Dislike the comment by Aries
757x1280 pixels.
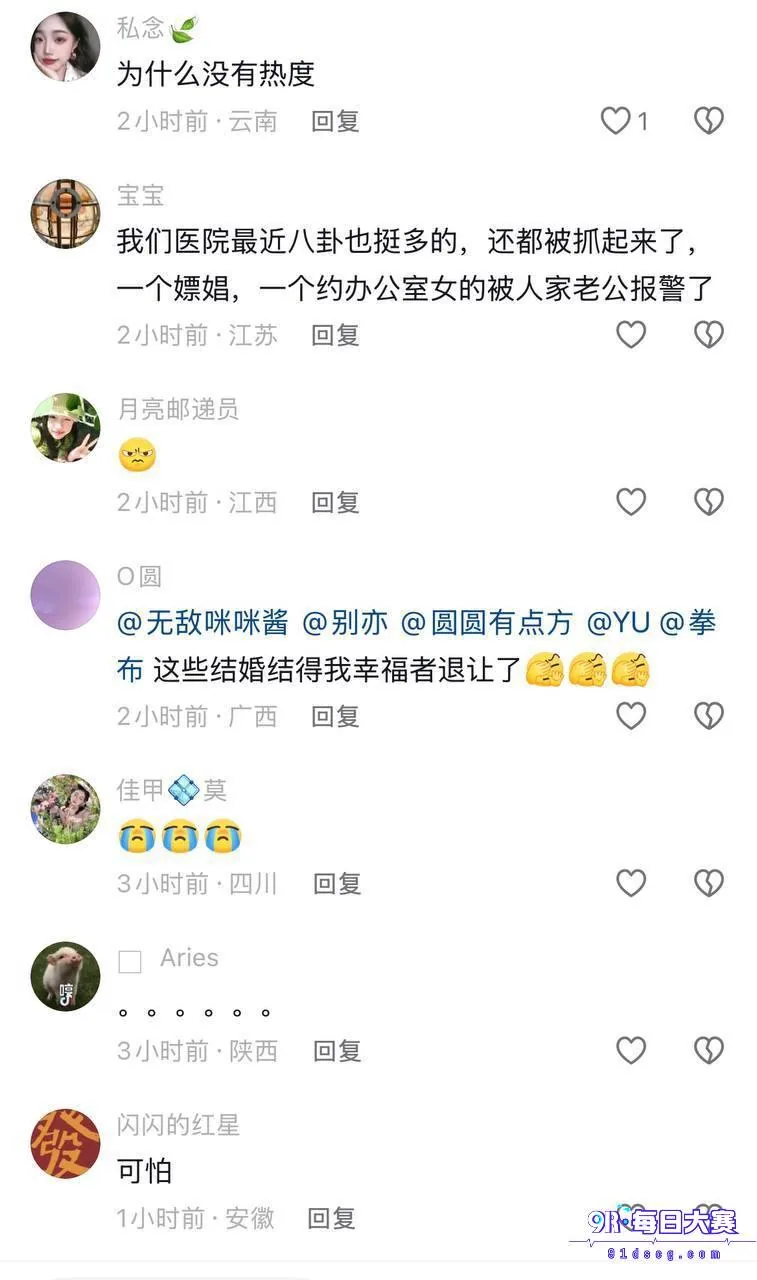point(709,1050)
